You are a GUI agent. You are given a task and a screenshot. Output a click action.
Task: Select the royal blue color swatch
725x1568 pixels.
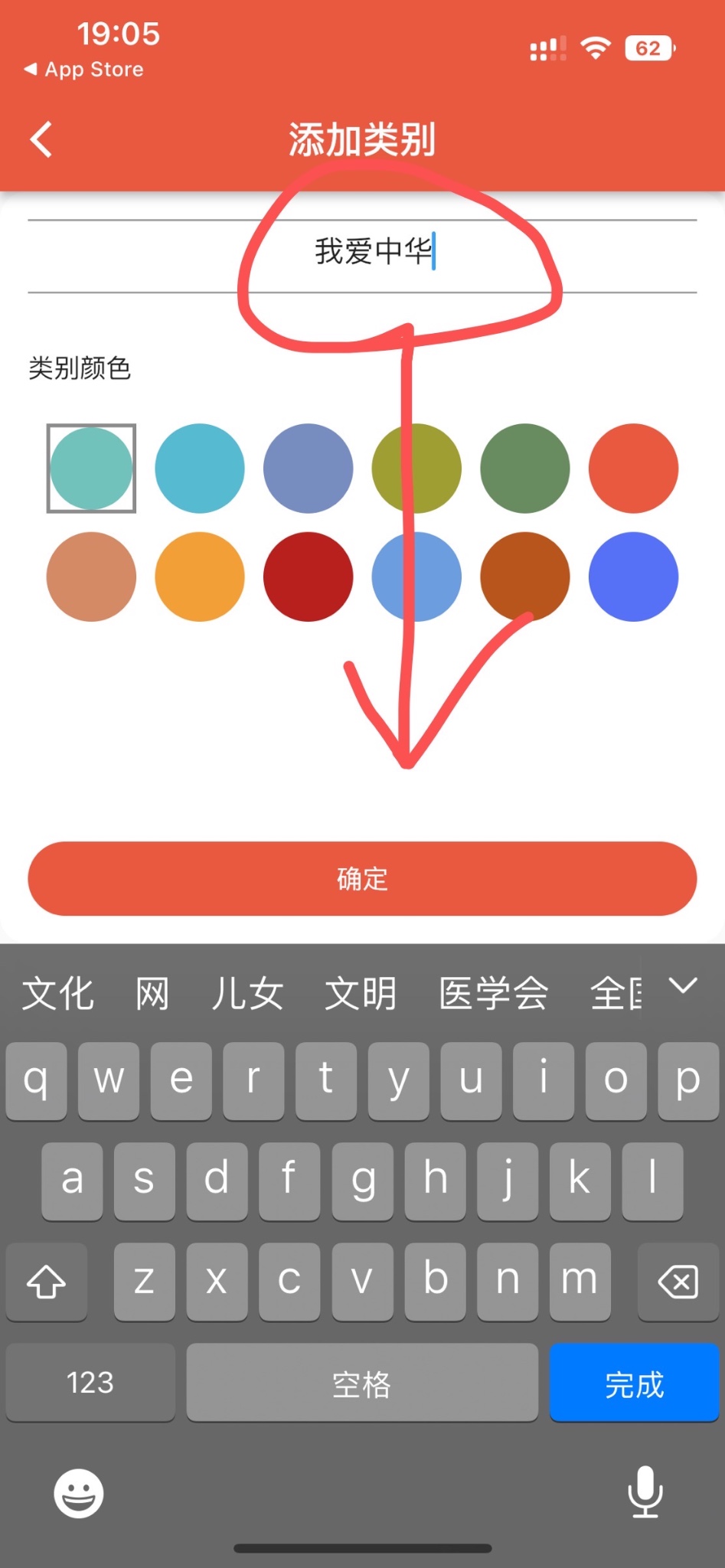coord(633,577)
